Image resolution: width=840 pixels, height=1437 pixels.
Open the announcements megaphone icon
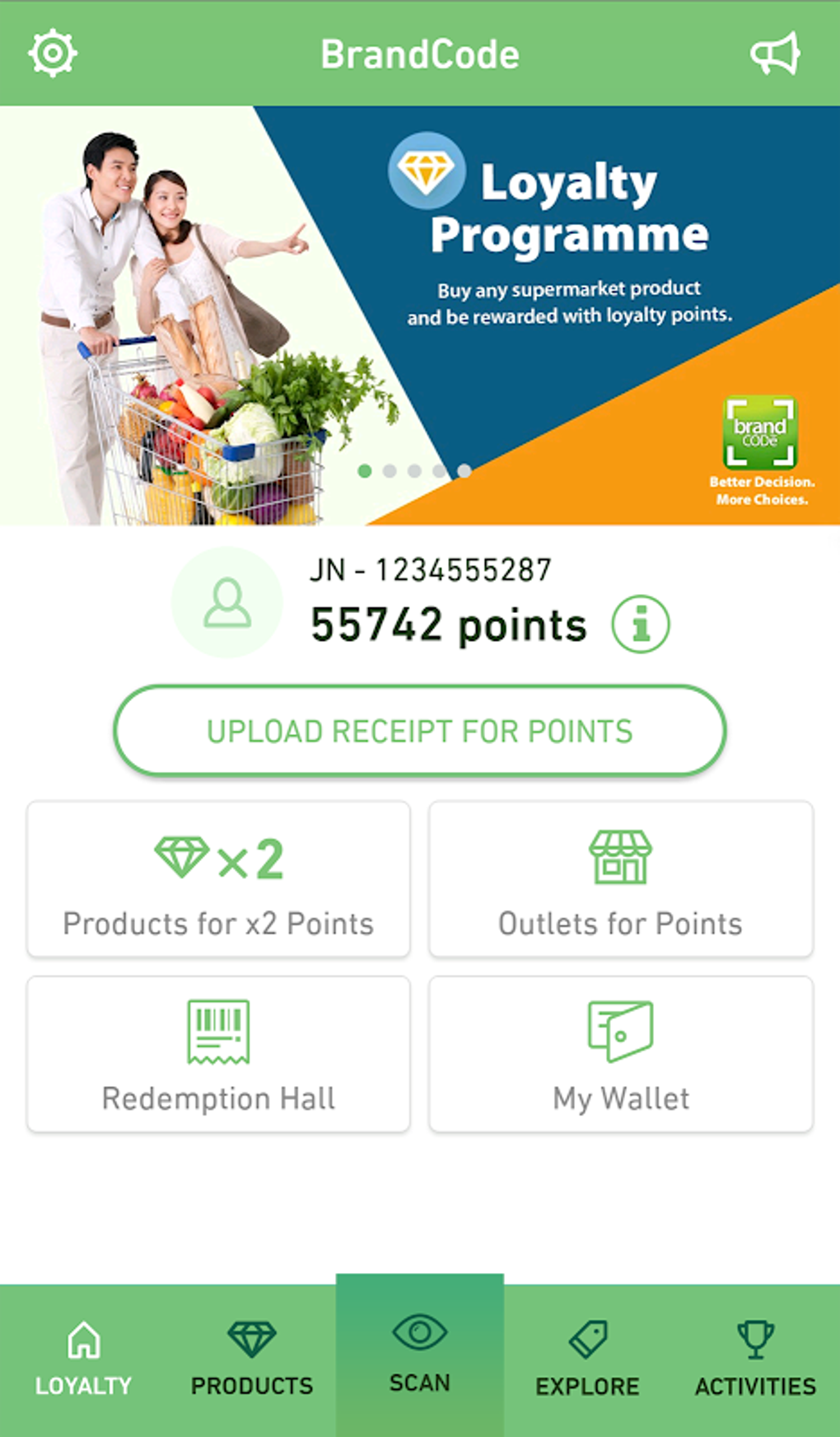[775, 54]
